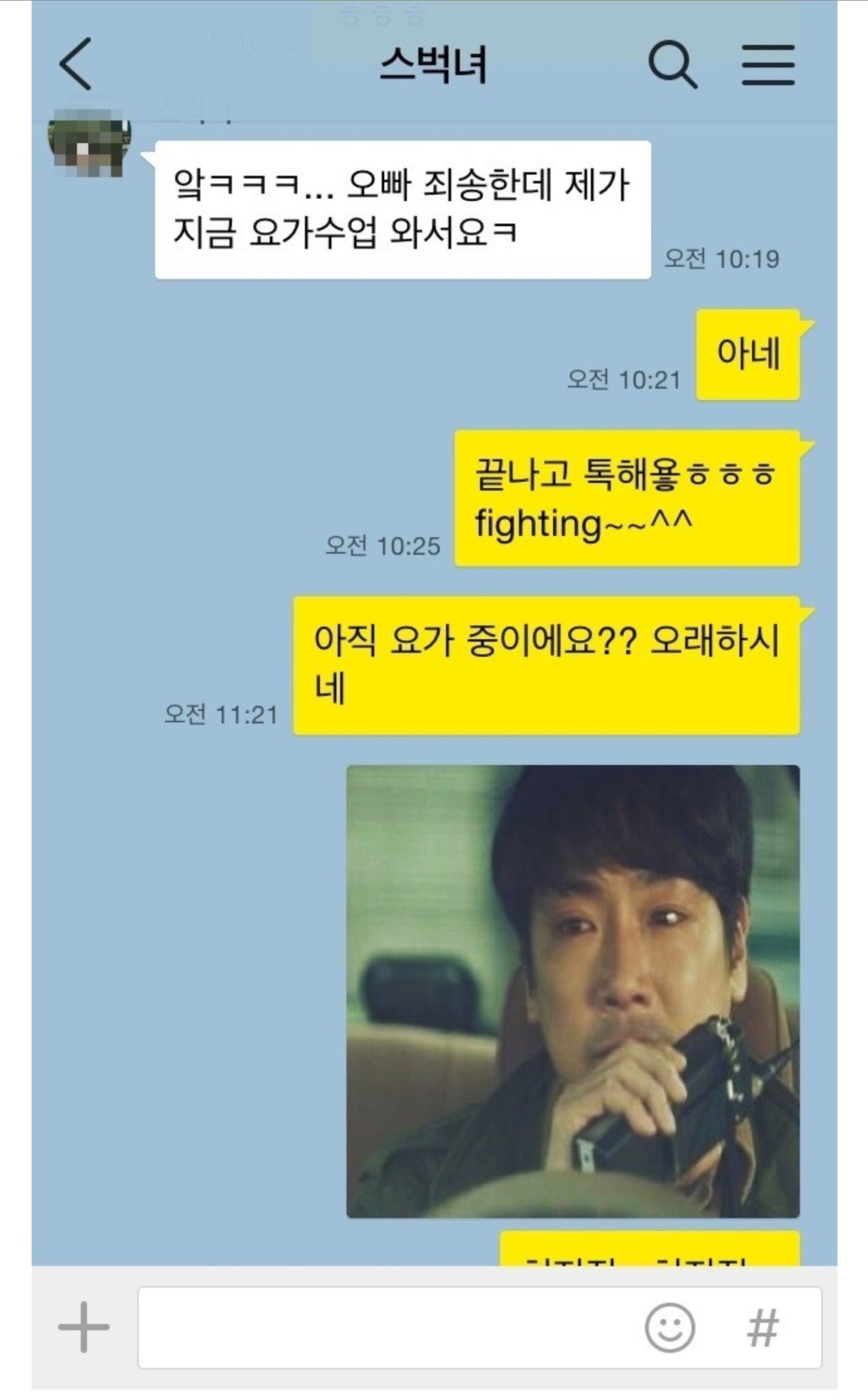Focus the message input field
The image size is (868, 1400).
click(x=387, y=1327)
